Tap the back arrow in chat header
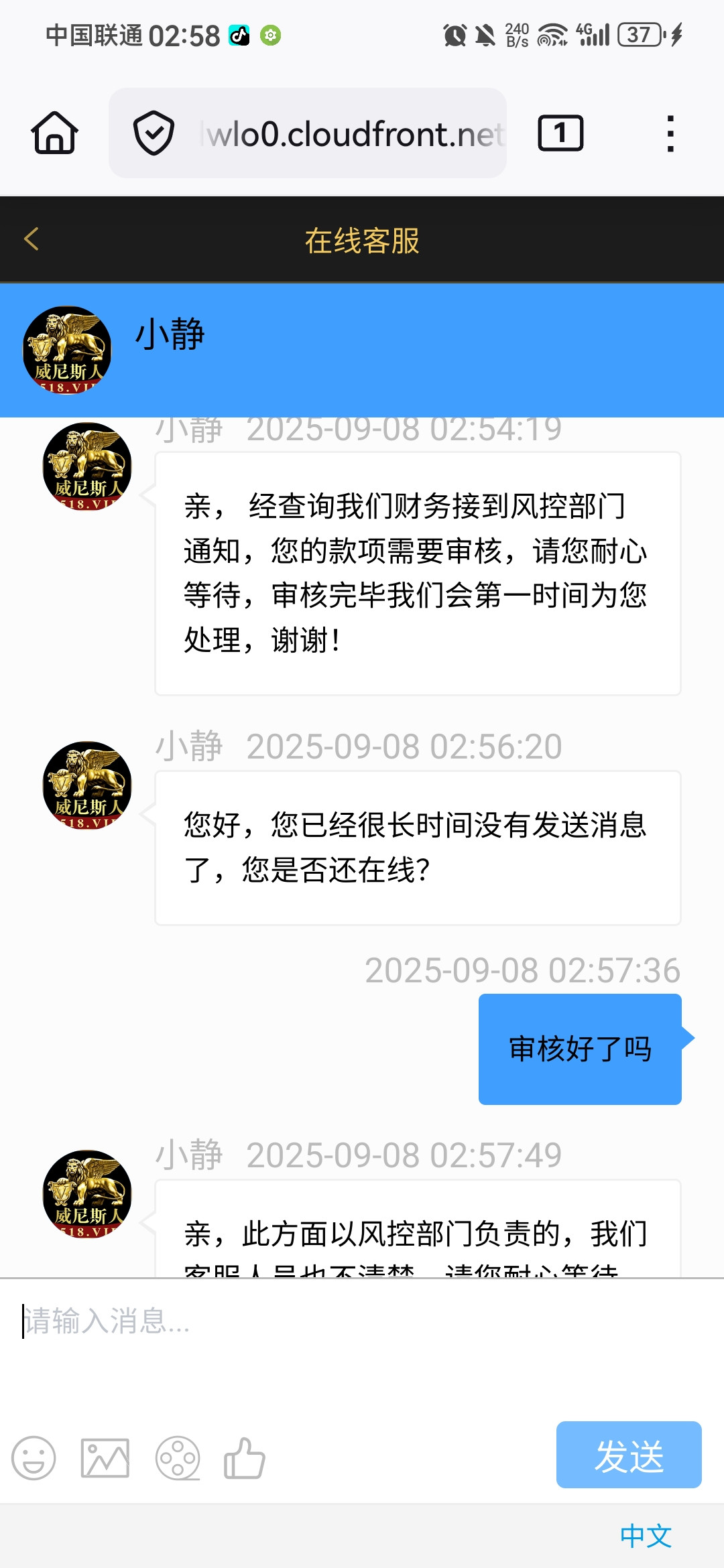 coord(29,239)
